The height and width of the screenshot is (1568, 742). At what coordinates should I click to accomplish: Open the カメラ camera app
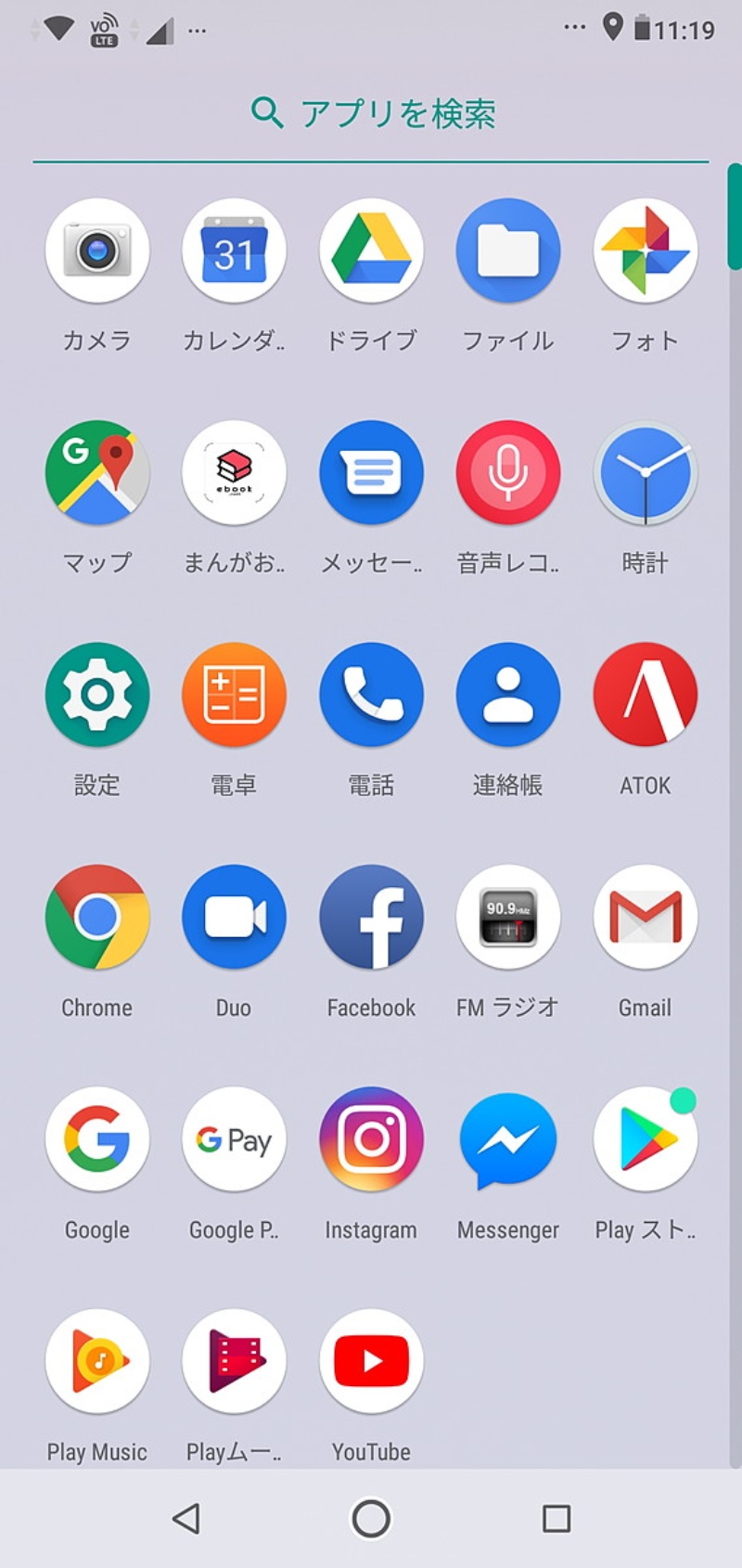97,251
